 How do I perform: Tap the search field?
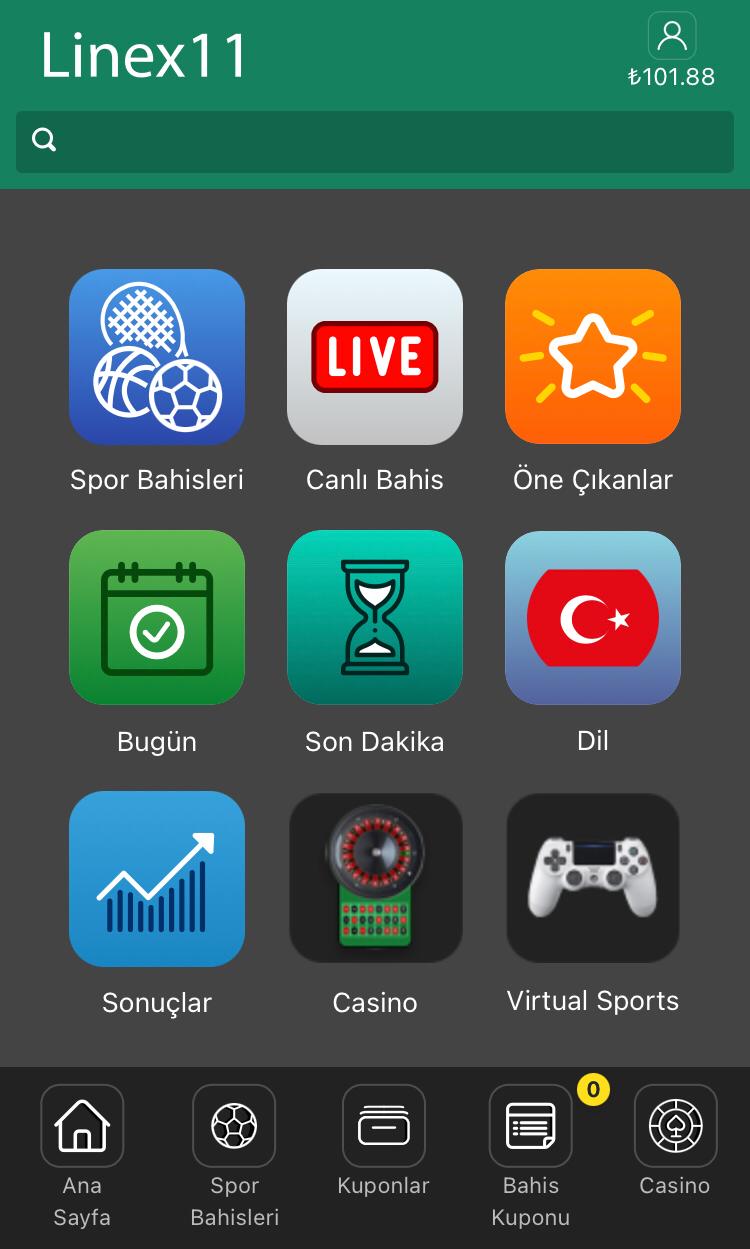(x=375, y=141)
